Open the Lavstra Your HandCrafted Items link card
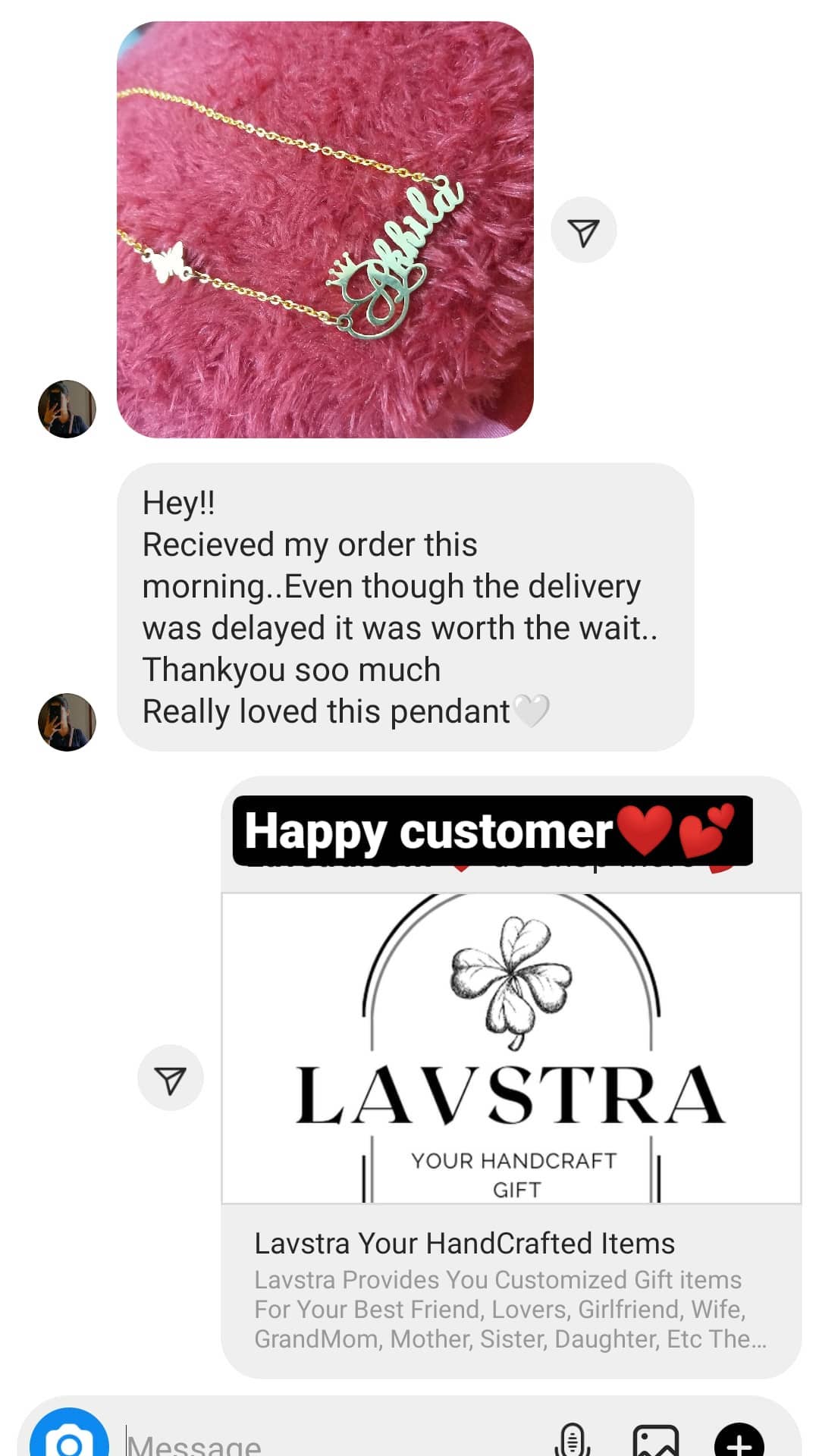The width and height of the screenshot is (819, 1456). coord(511,1078)
